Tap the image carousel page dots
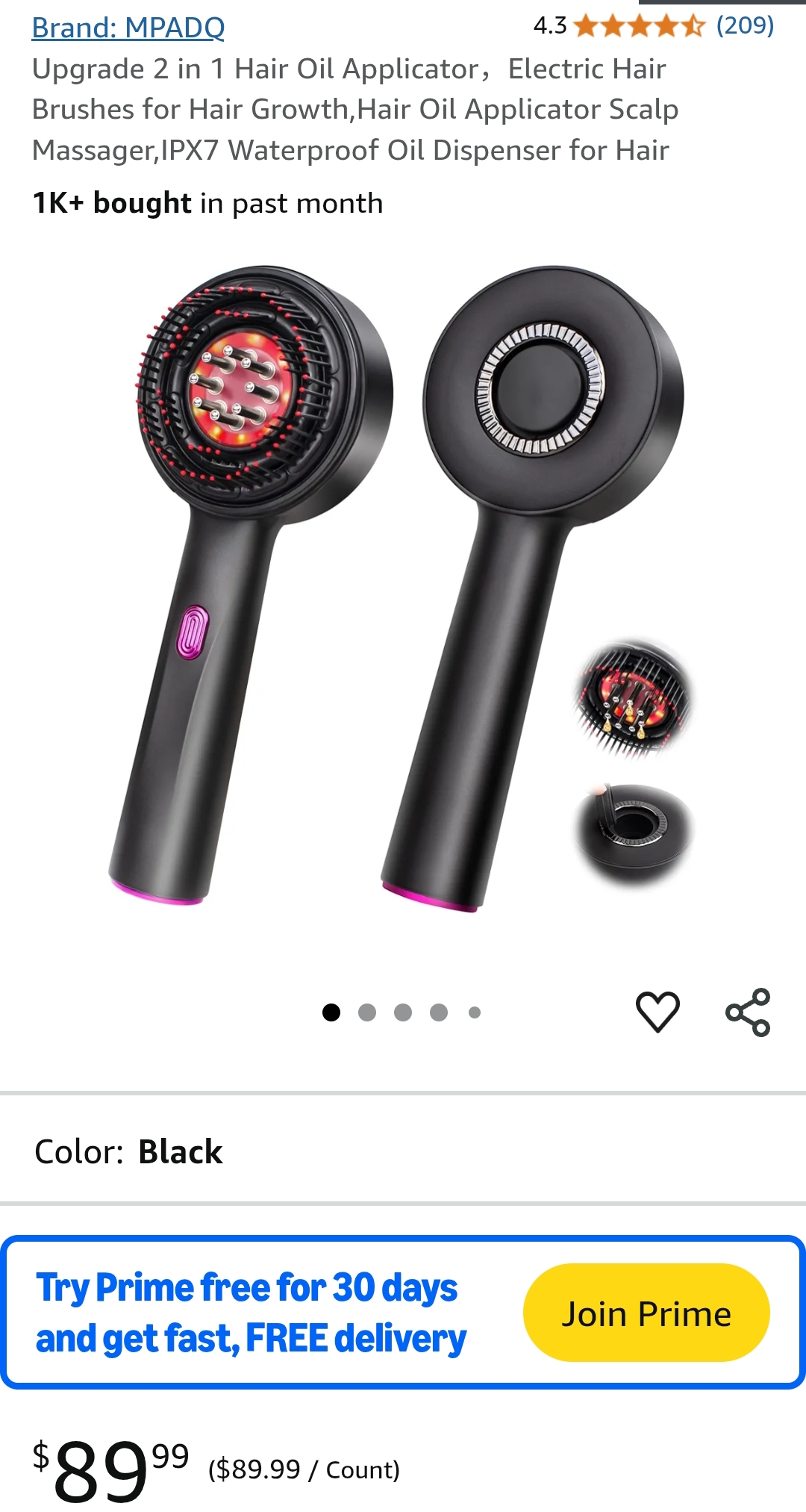Image resolution: width=806 pixels, height=1512 pixels. click(x=402, y=1012)
